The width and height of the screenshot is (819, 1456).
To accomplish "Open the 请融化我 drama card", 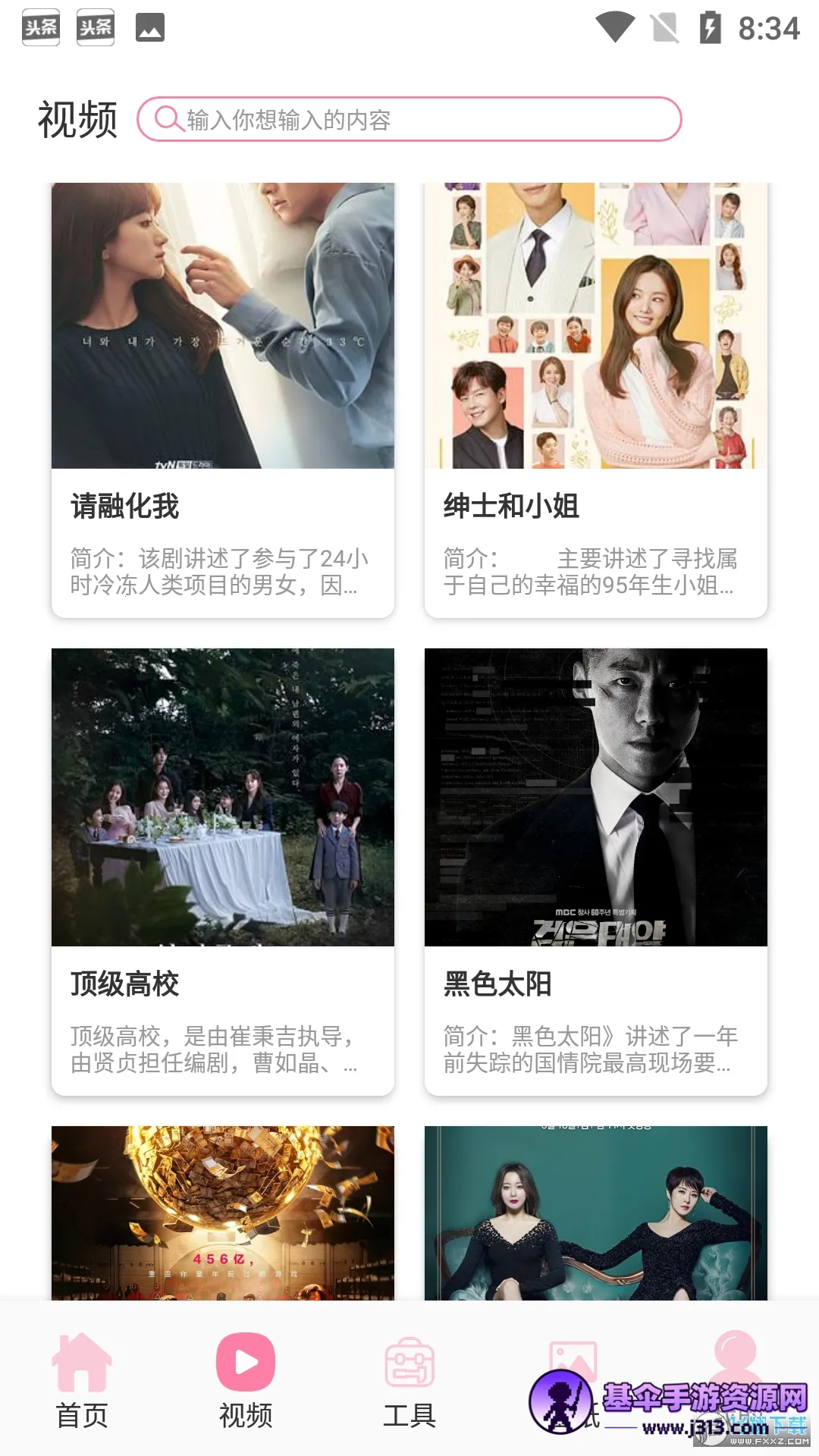I will (x=222, y=400).
